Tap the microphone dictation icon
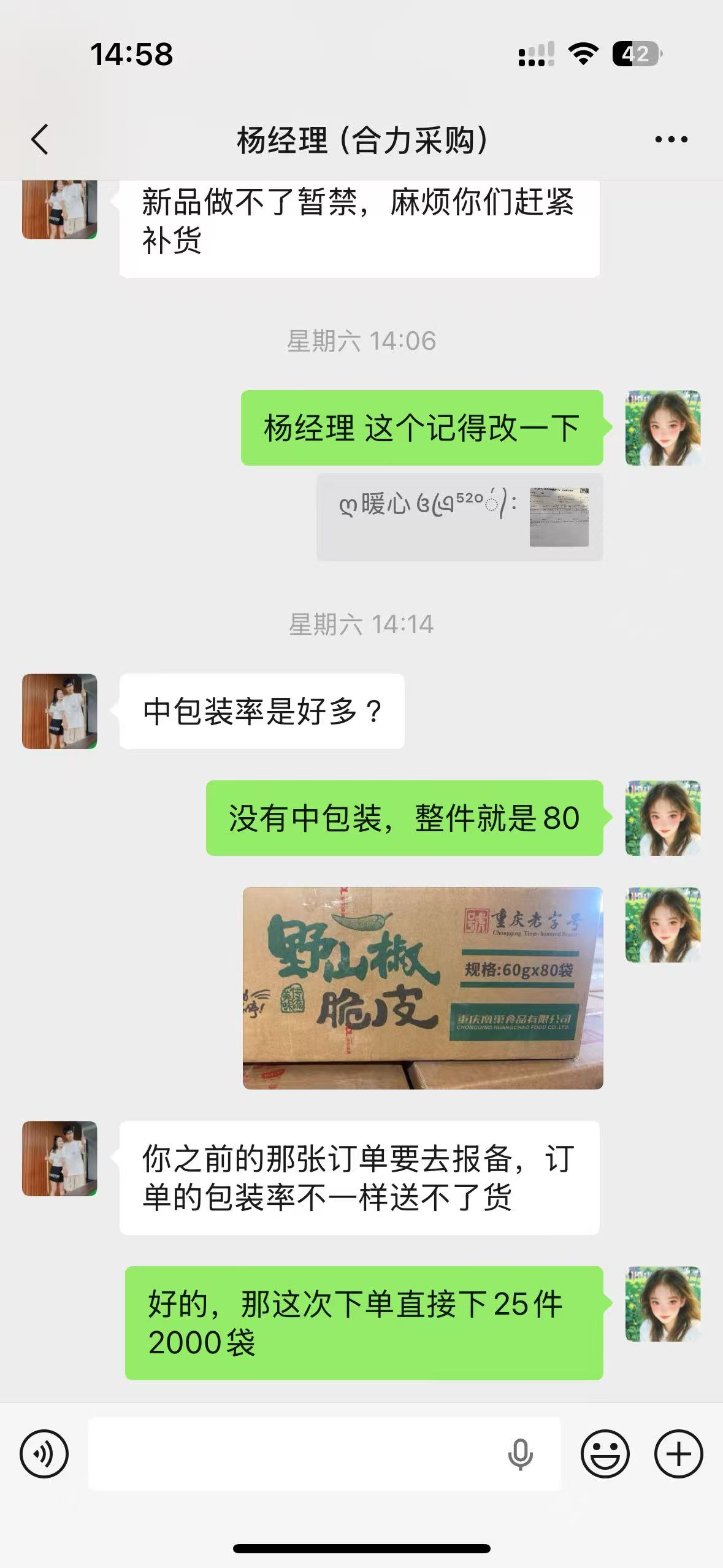The width and height of the screenshot is (723, 1568). pos(520,1453)
